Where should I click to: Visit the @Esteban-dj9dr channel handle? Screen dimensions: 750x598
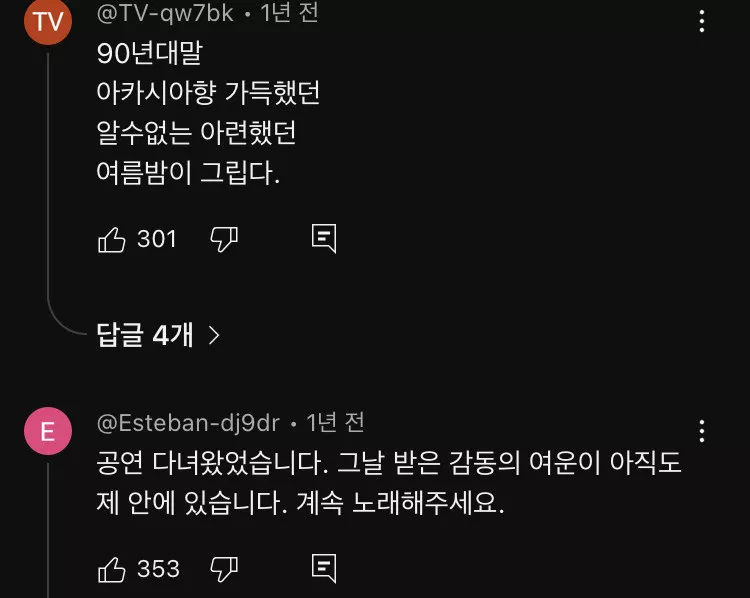pyautogui.click(x=188, y=423)
